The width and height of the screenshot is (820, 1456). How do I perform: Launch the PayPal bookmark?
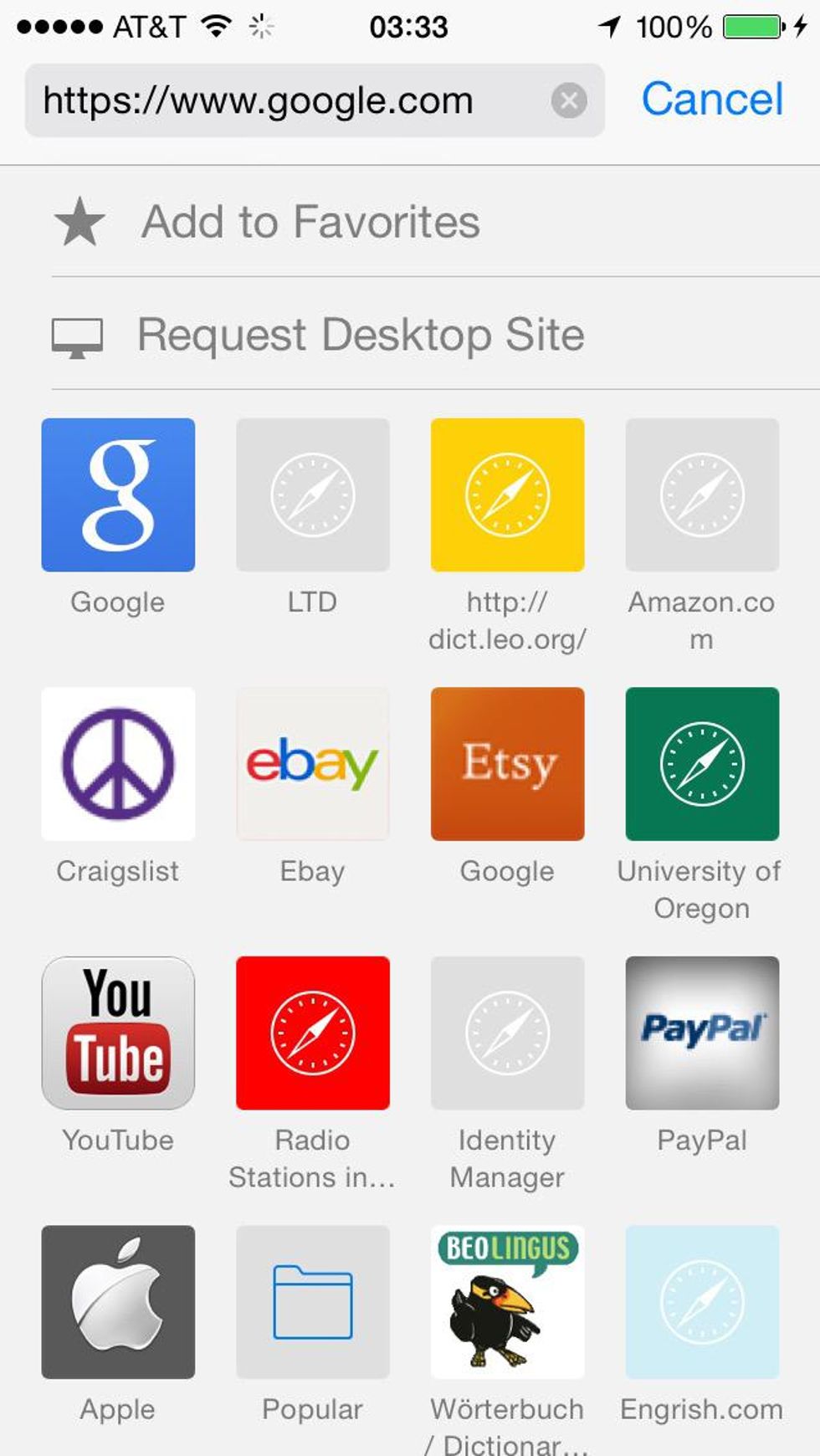pos(702,1033)
